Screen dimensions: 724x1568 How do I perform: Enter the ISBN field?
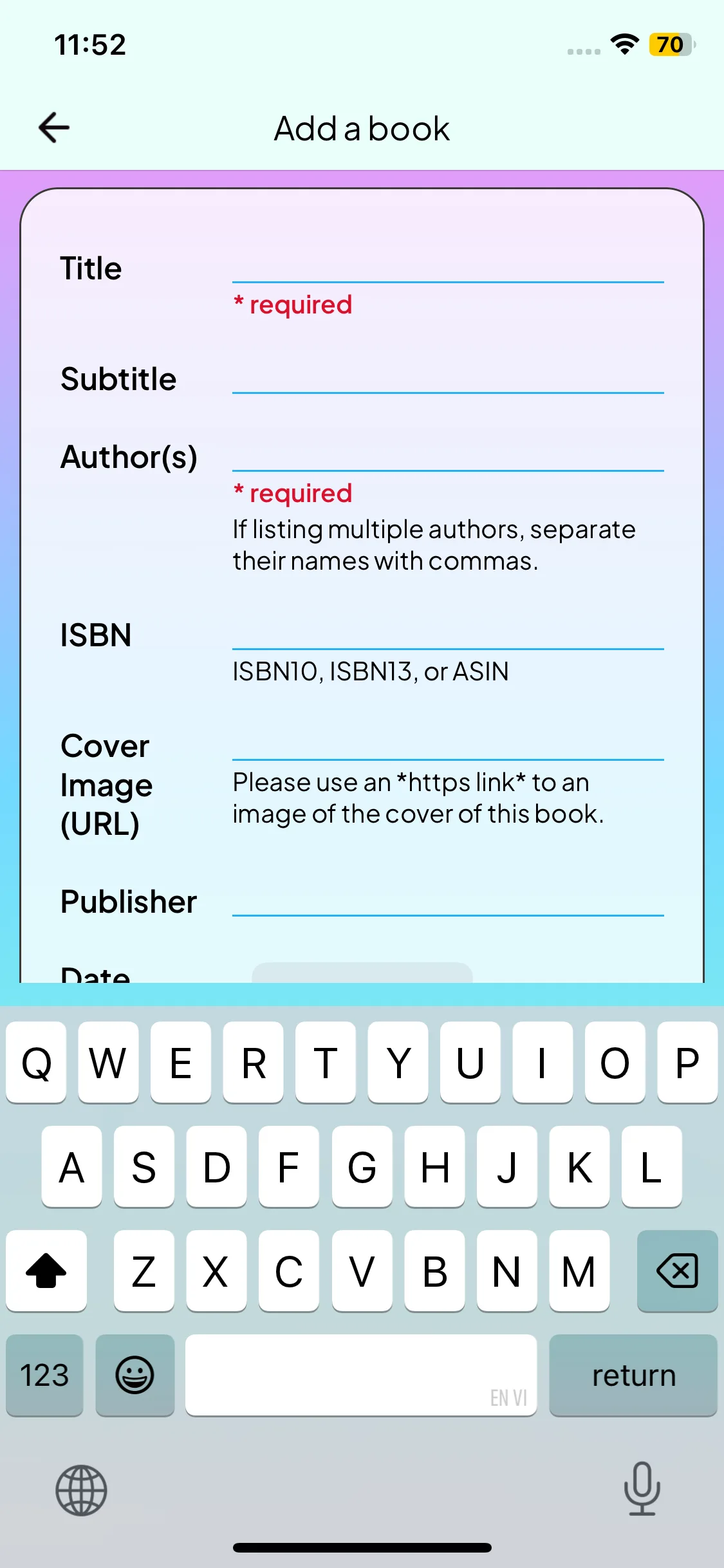448,632
